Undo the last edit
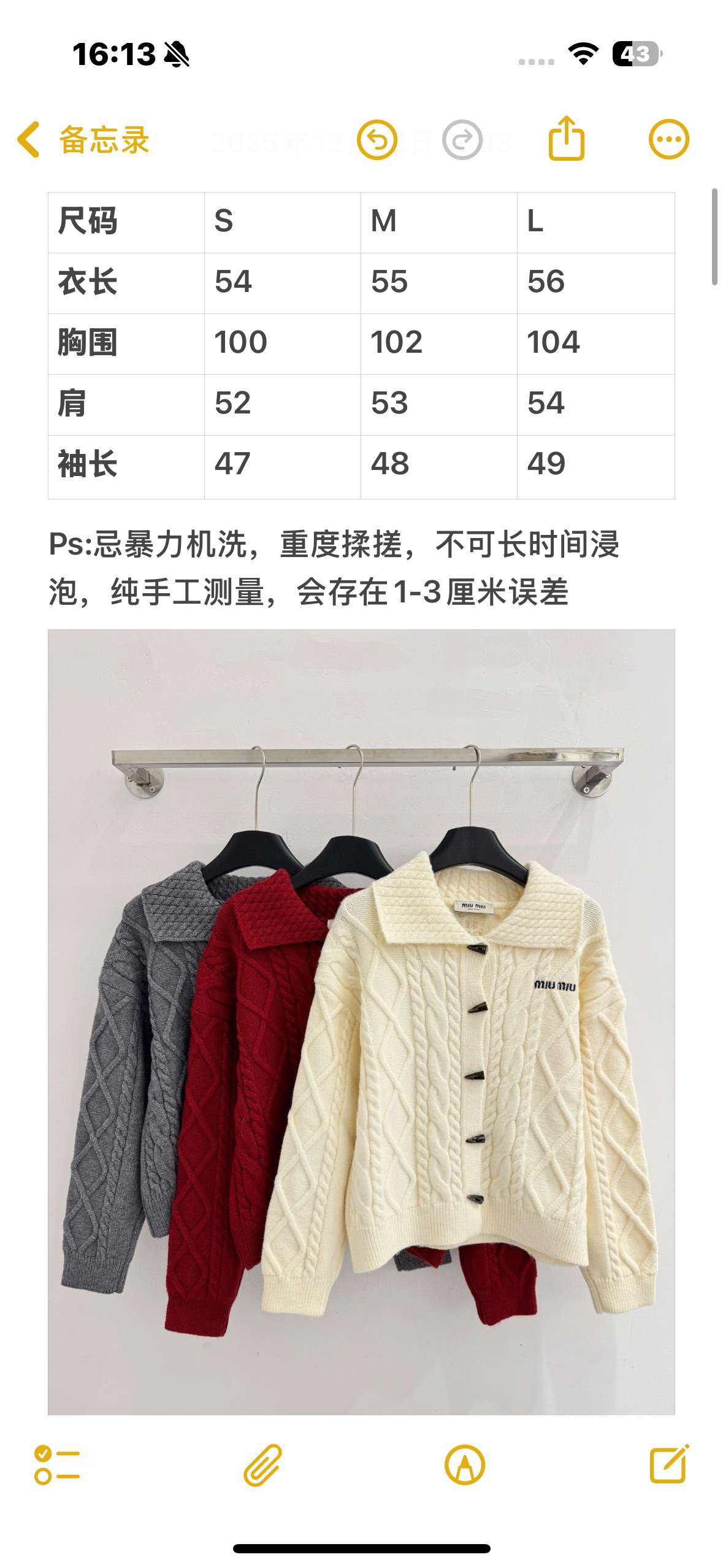Image resolution: width=723 pixels, height=1568 pixels. (377, 140)
